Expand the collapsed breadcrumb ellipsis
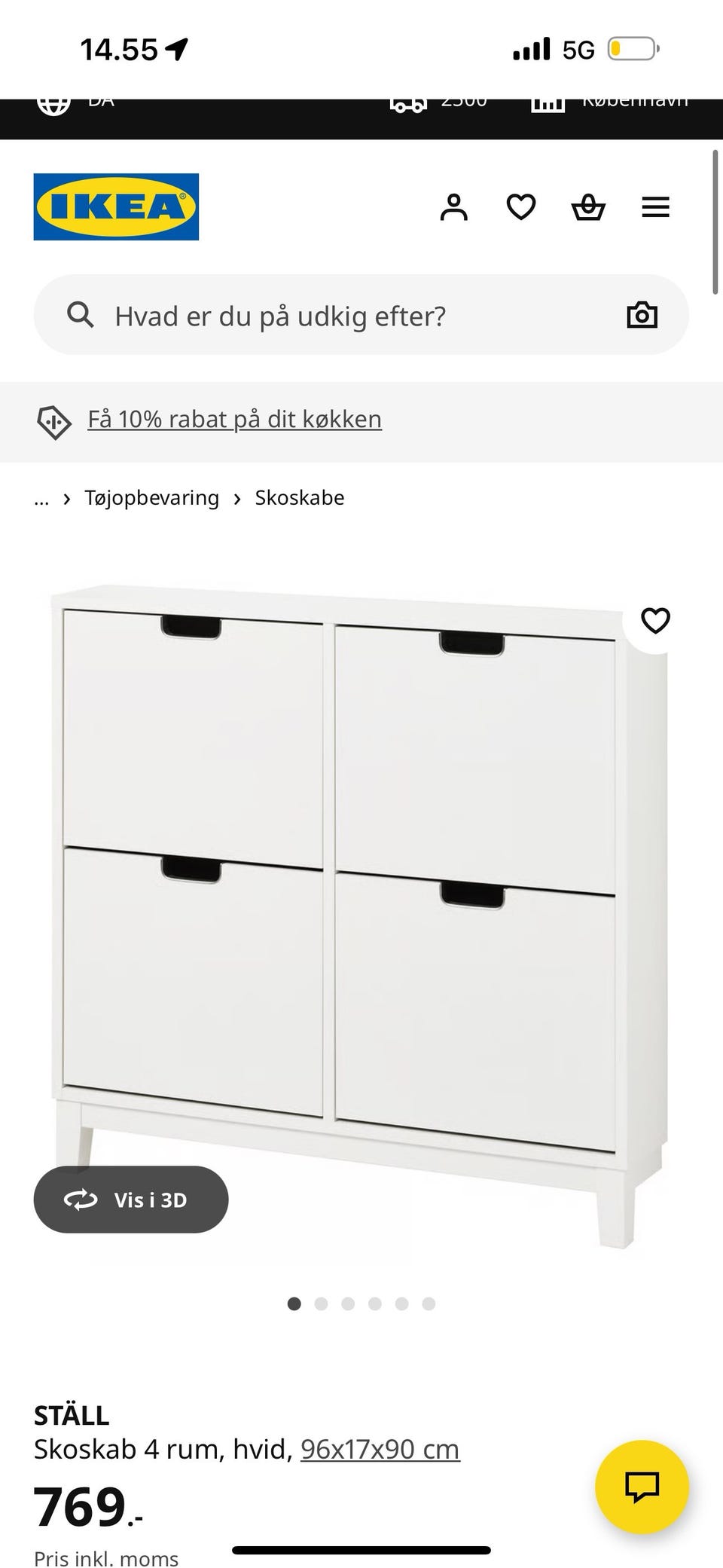This screenshot has width=723, height=1568. pyautogui.click(x=41, y=497)
